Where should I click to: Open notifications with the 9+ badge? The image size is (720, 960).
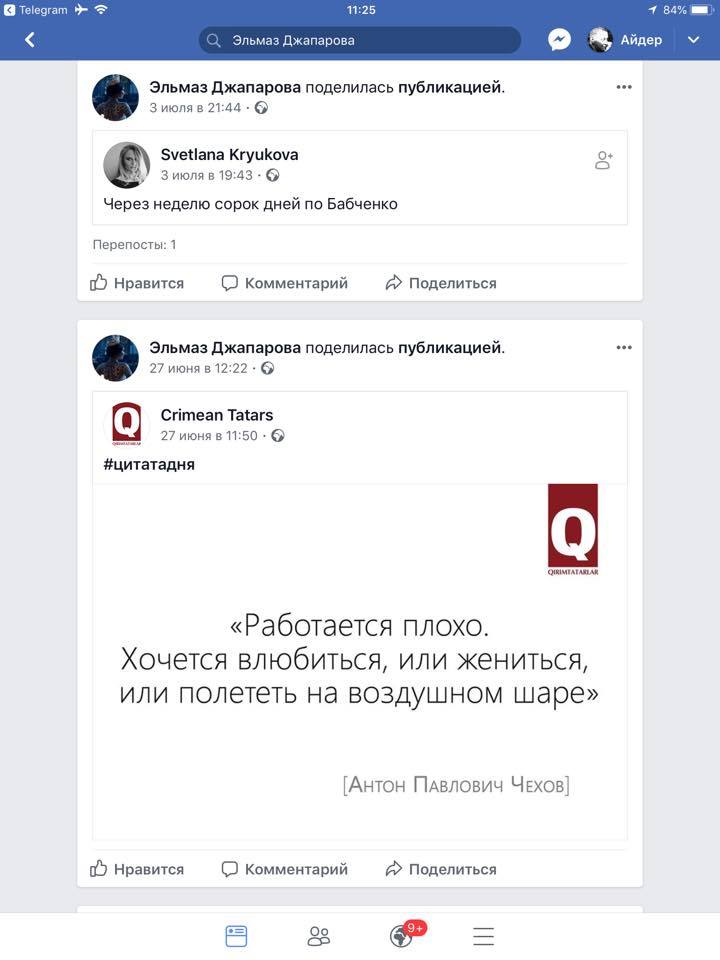[402, 936]
